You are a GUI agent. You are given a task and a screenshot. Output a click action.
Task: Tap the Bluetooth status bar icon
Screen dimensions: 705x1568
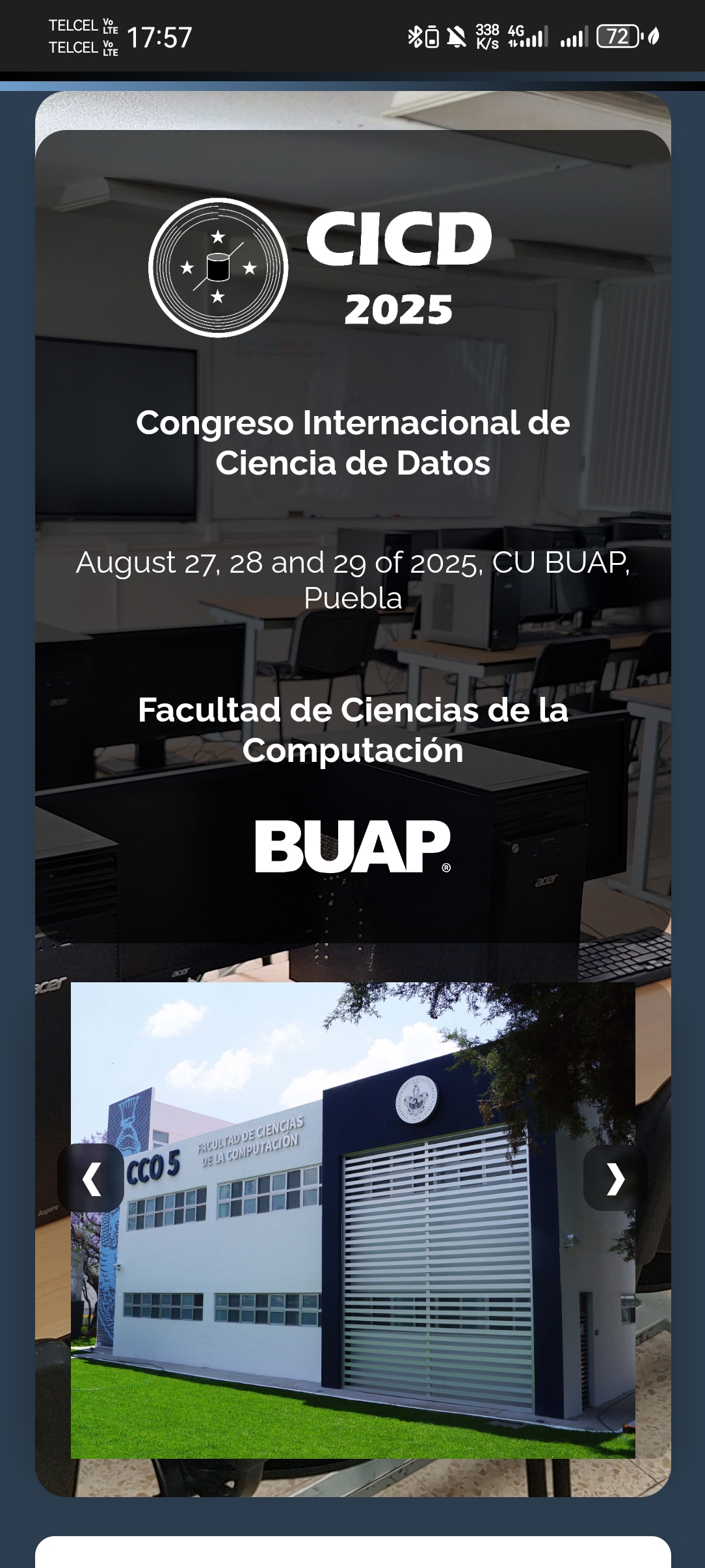coord(414,36)
